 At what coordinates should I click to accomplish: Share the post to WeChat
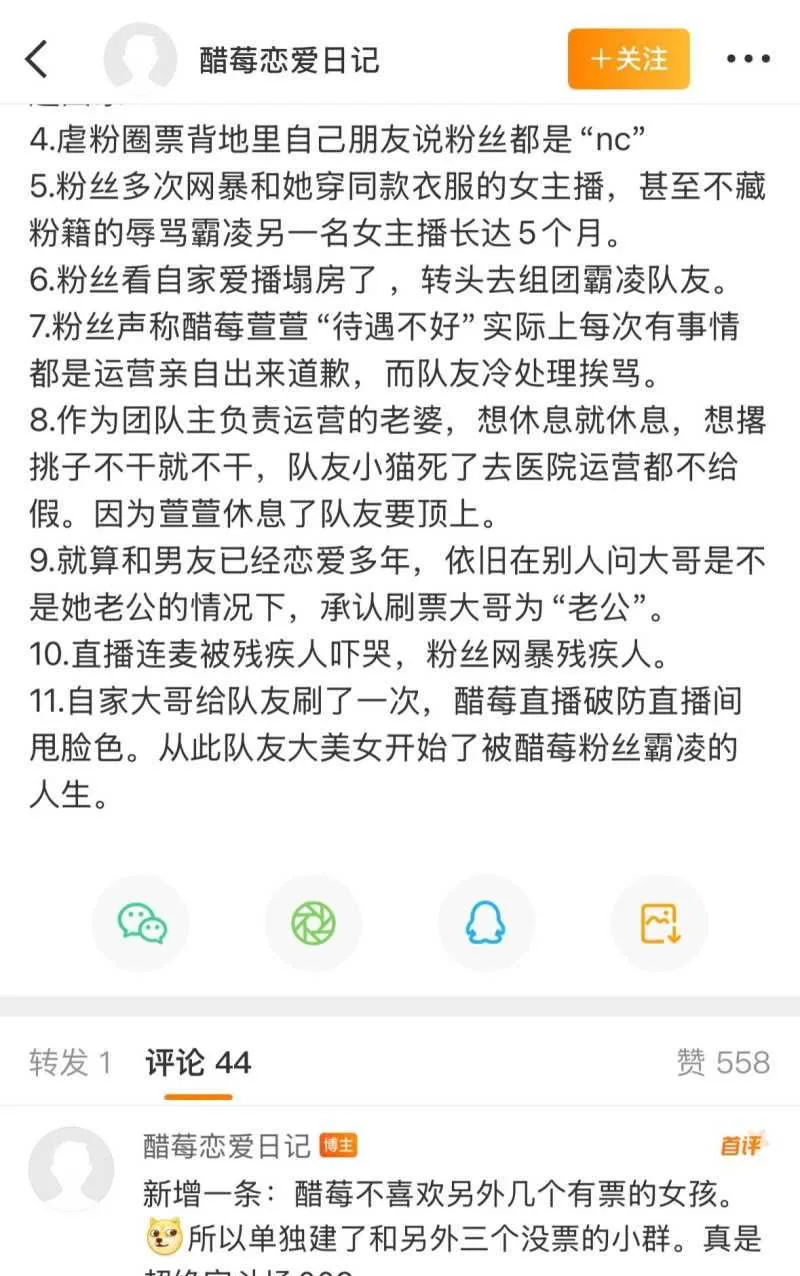[x=141, y=922]
